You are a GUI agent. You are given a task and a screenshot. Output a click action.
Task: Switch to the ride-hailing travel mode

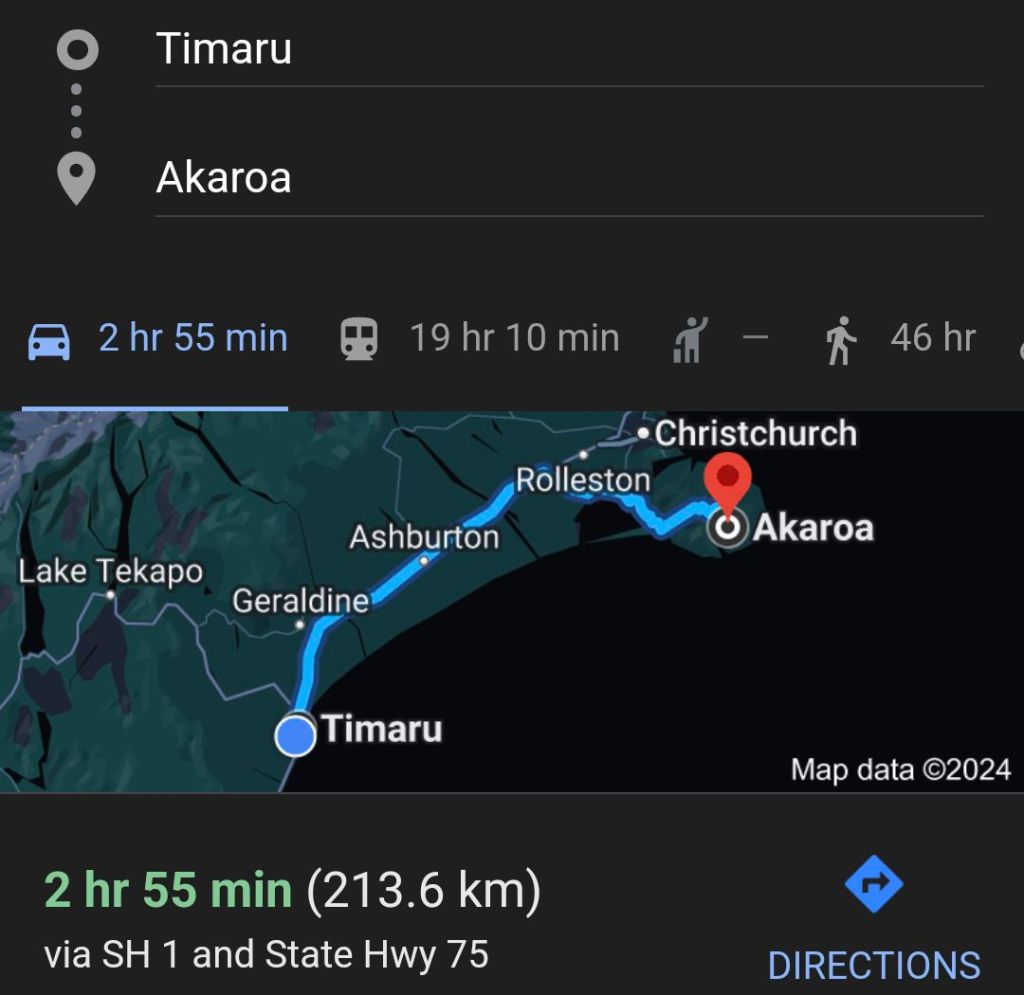[x=719, y=339]
